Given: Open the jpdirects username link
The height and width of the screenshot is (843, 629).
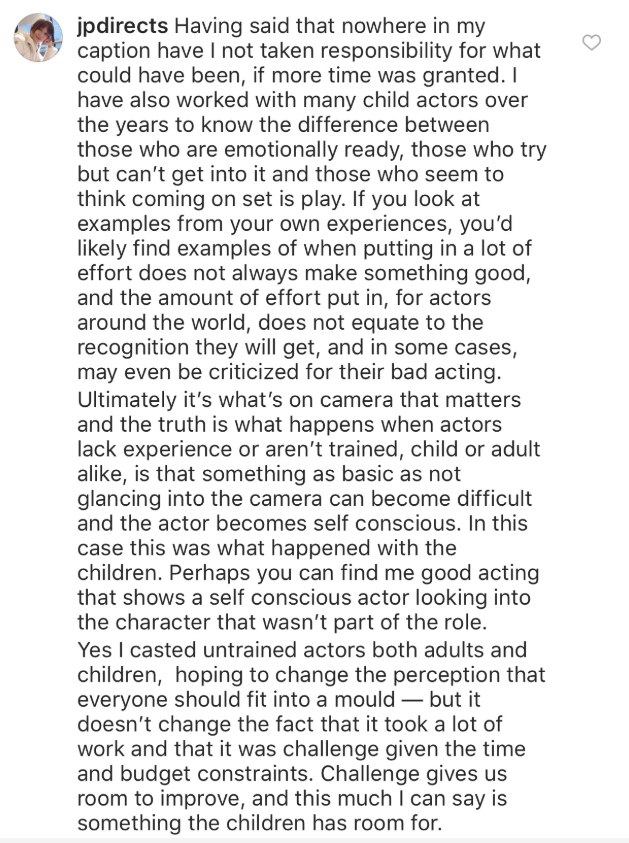Looking at the screenshot, I should 123,26.
